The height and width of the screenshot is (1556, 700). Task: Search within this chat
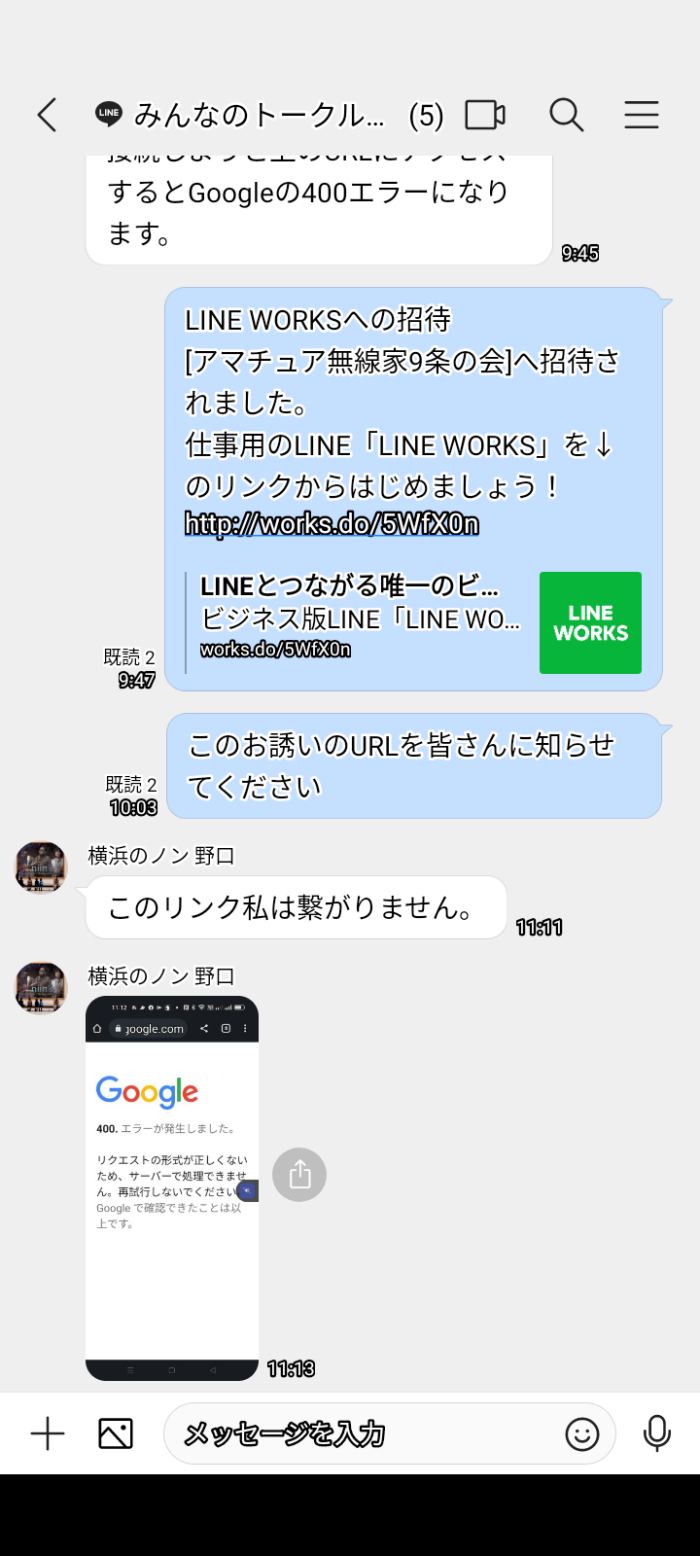click(x=566, y=115)
